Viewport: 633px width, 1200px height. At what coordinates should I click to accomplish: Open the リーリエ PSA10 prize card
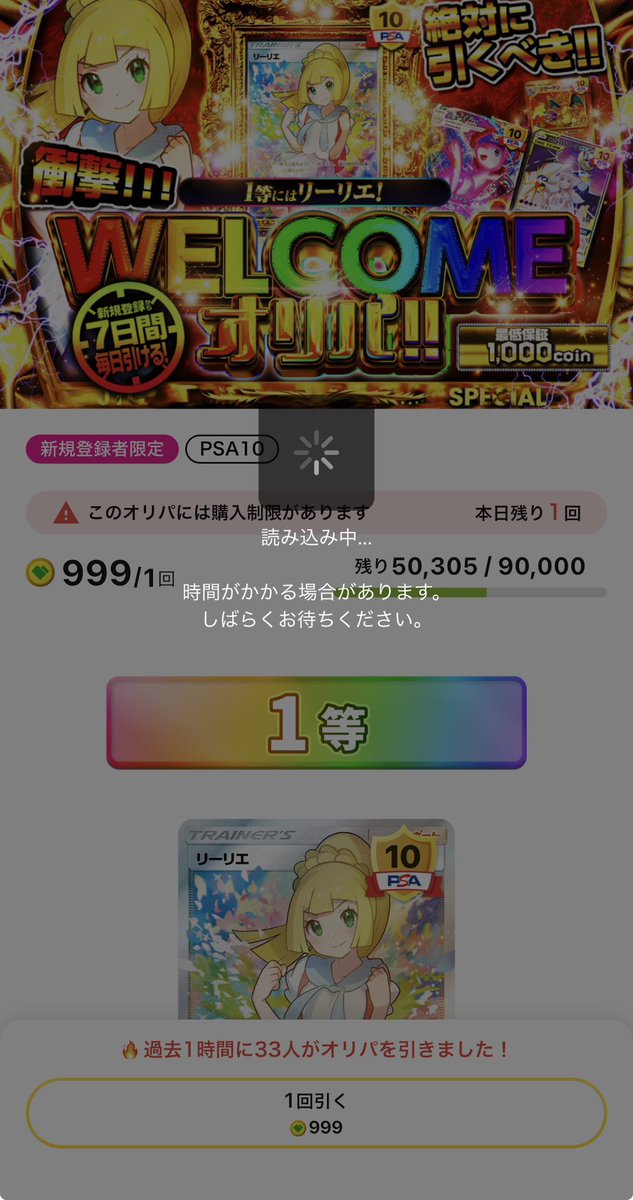(316, 919)
